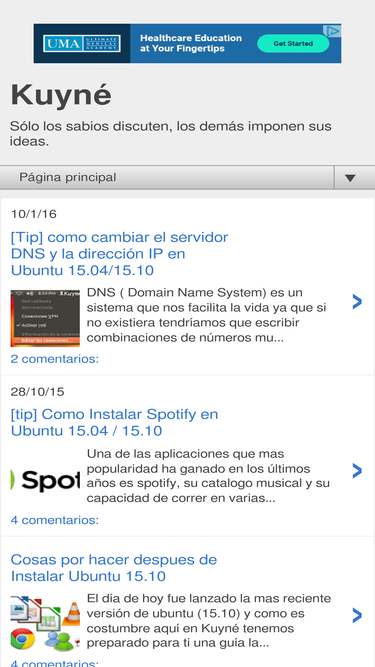The width and height of the screenshot is (375, 667).
Task: Tap the app icons thumbnail for Ubuntu 15.10
Action: (x=45, y=624)
